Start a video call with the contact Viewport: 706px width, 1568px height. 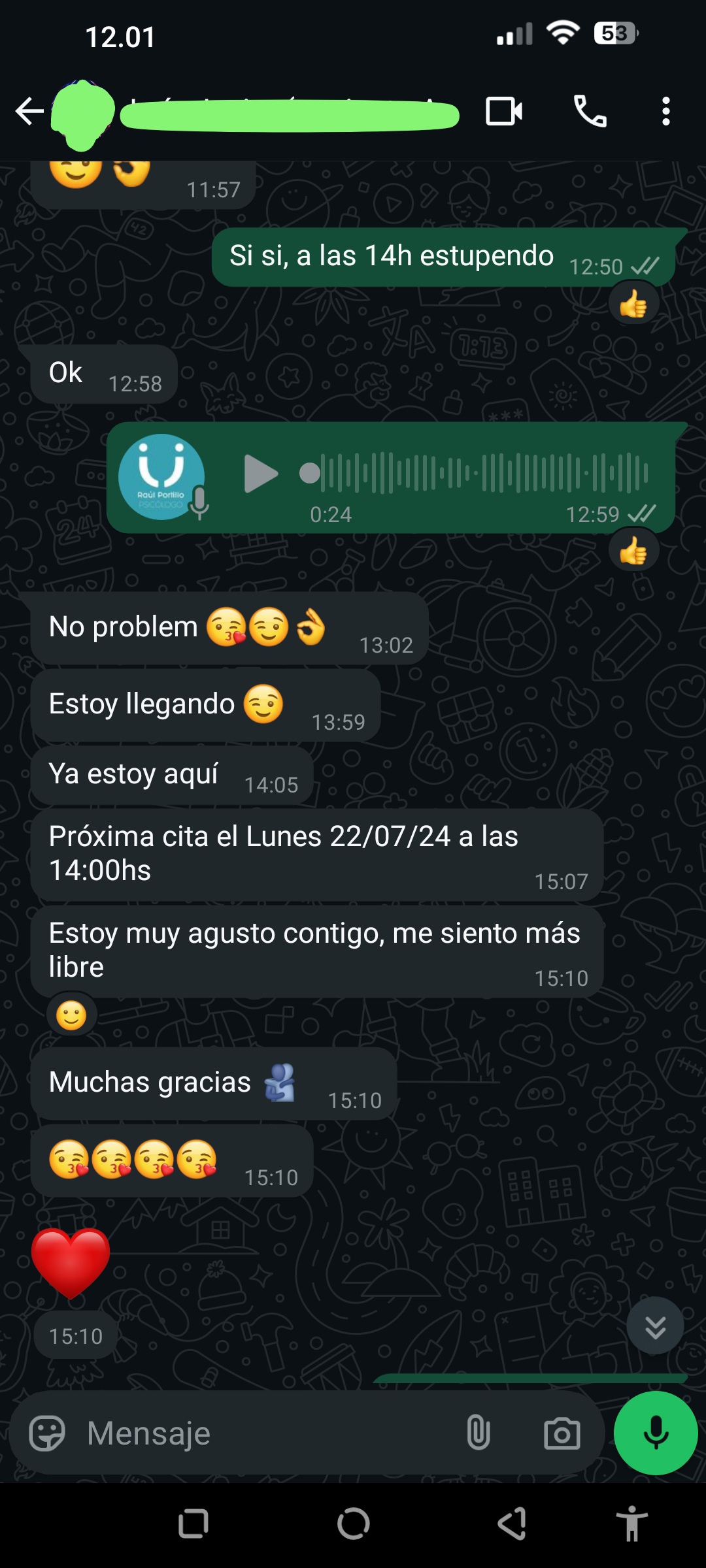click(503, 111)
